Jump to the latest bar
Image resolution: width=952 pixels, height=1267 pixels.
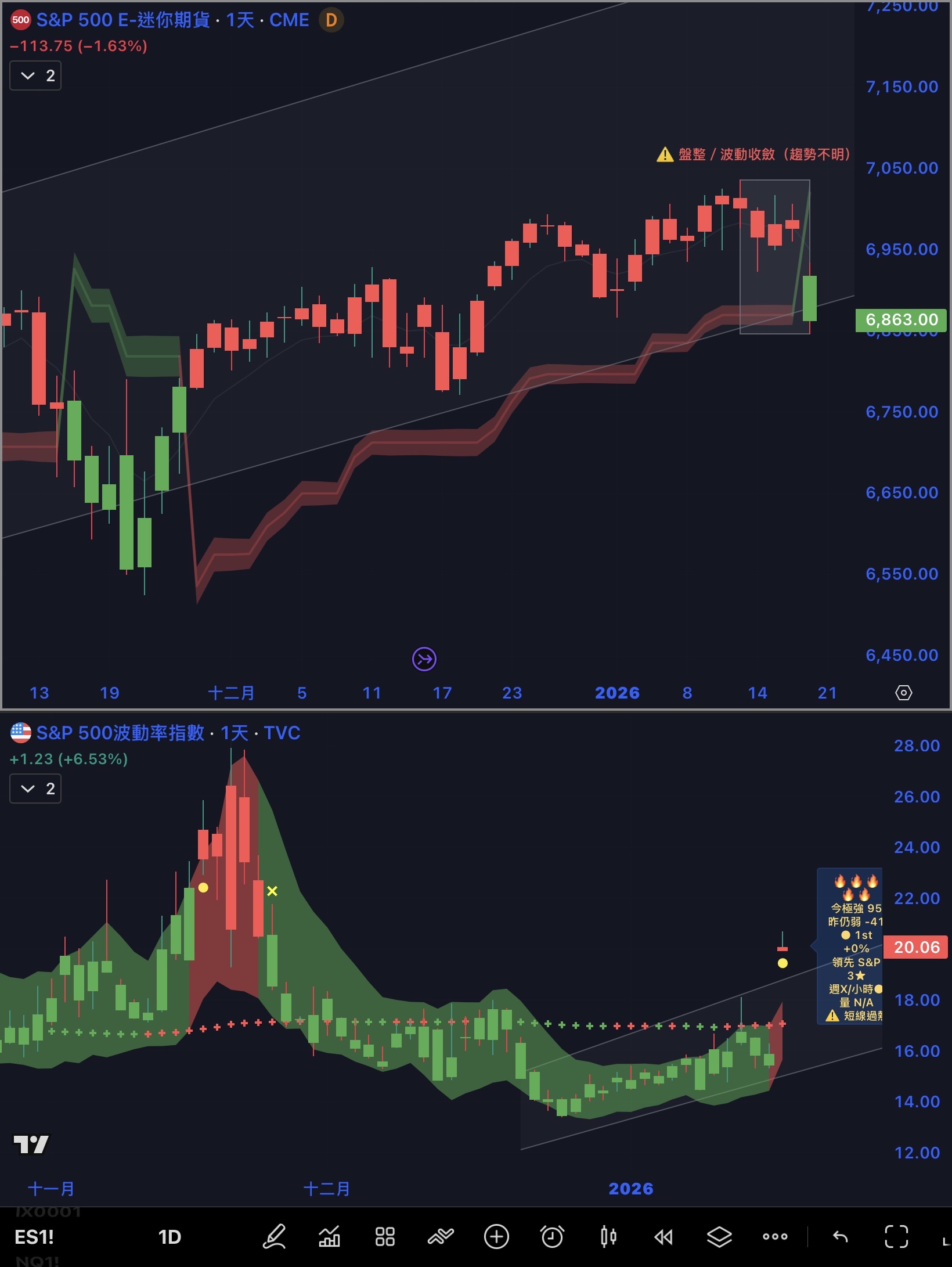(x=424, y=659)
